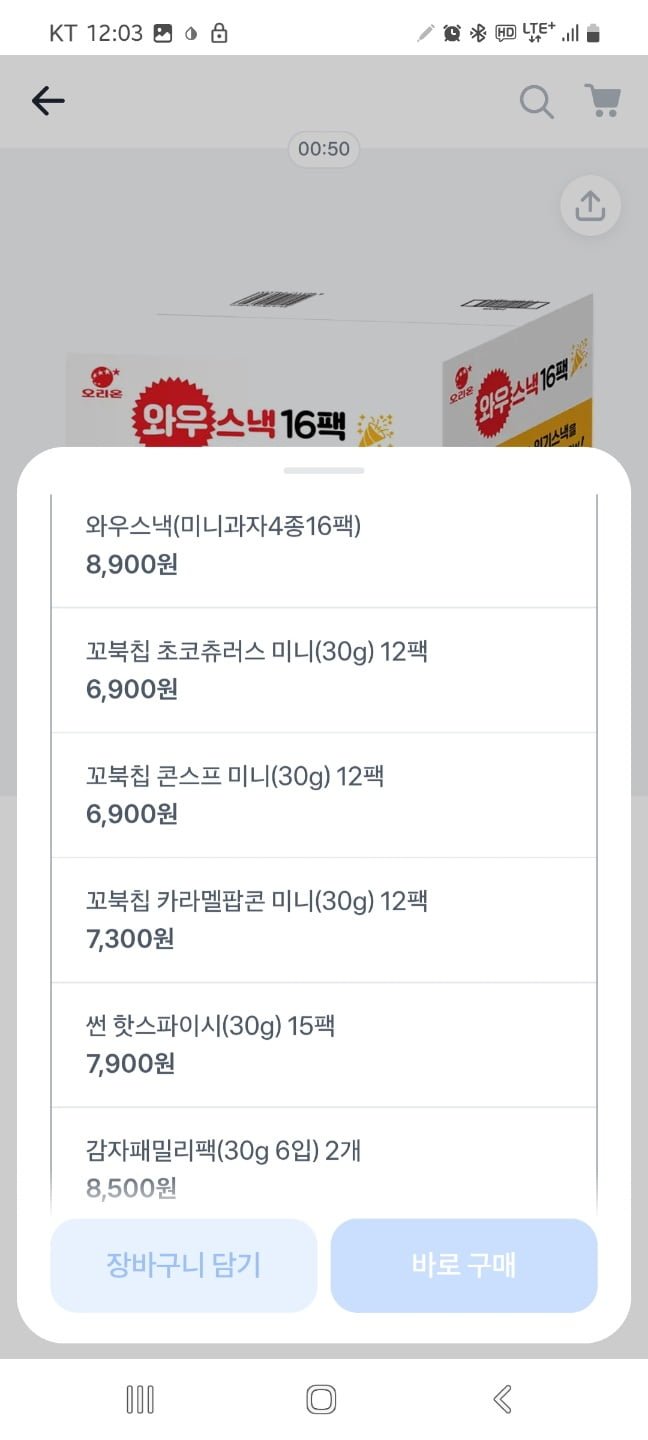Tap the 장바구니 담기 button

pos(184,1265)
